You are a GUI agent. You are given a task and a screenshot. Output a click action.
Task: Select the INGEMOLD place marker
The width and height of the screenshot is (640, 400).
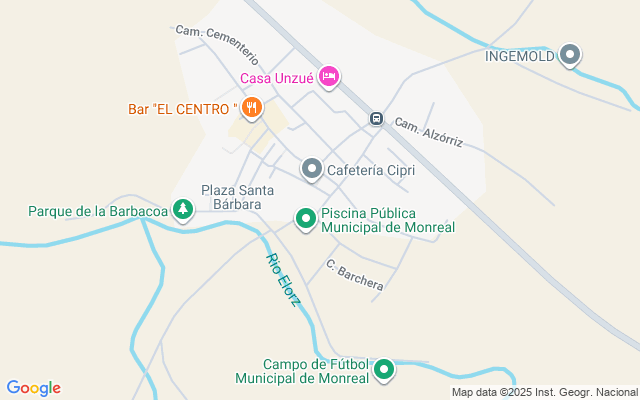570,55
